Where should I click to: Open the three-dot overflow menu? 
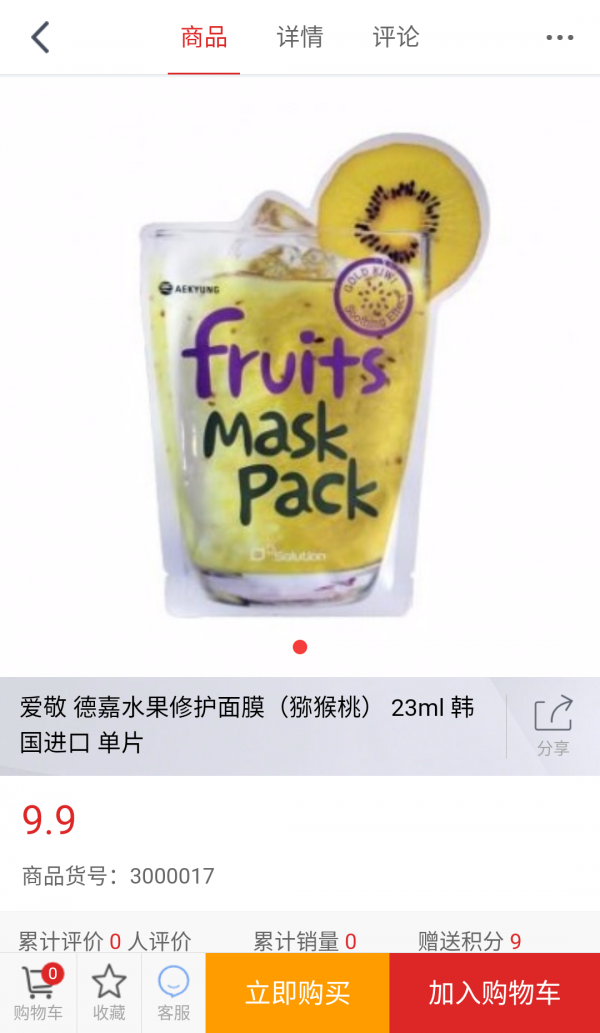coord(560,38)
